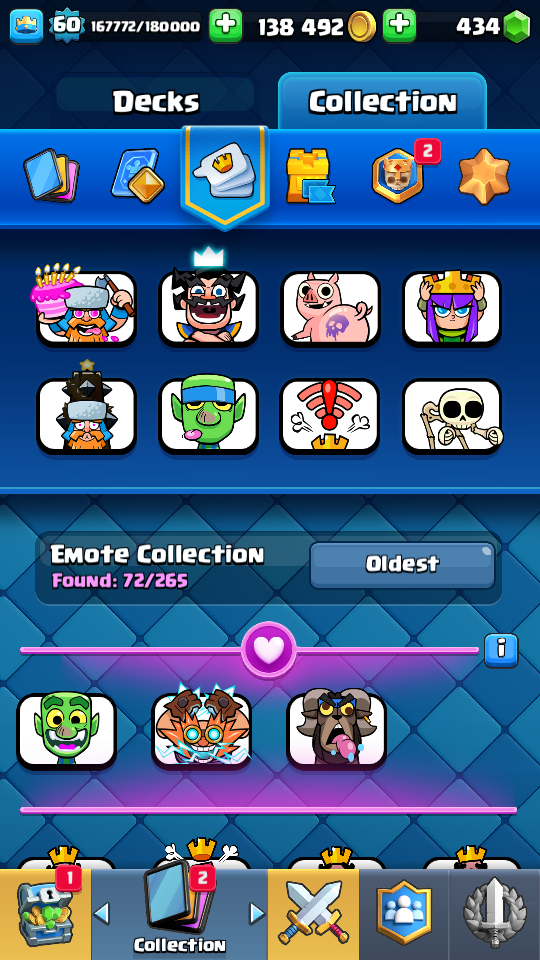Image resolution: width=540 pixels, height=960 pixels.
Task: Pick the laughing goblin favorite emote
Action: click(67, 731)
